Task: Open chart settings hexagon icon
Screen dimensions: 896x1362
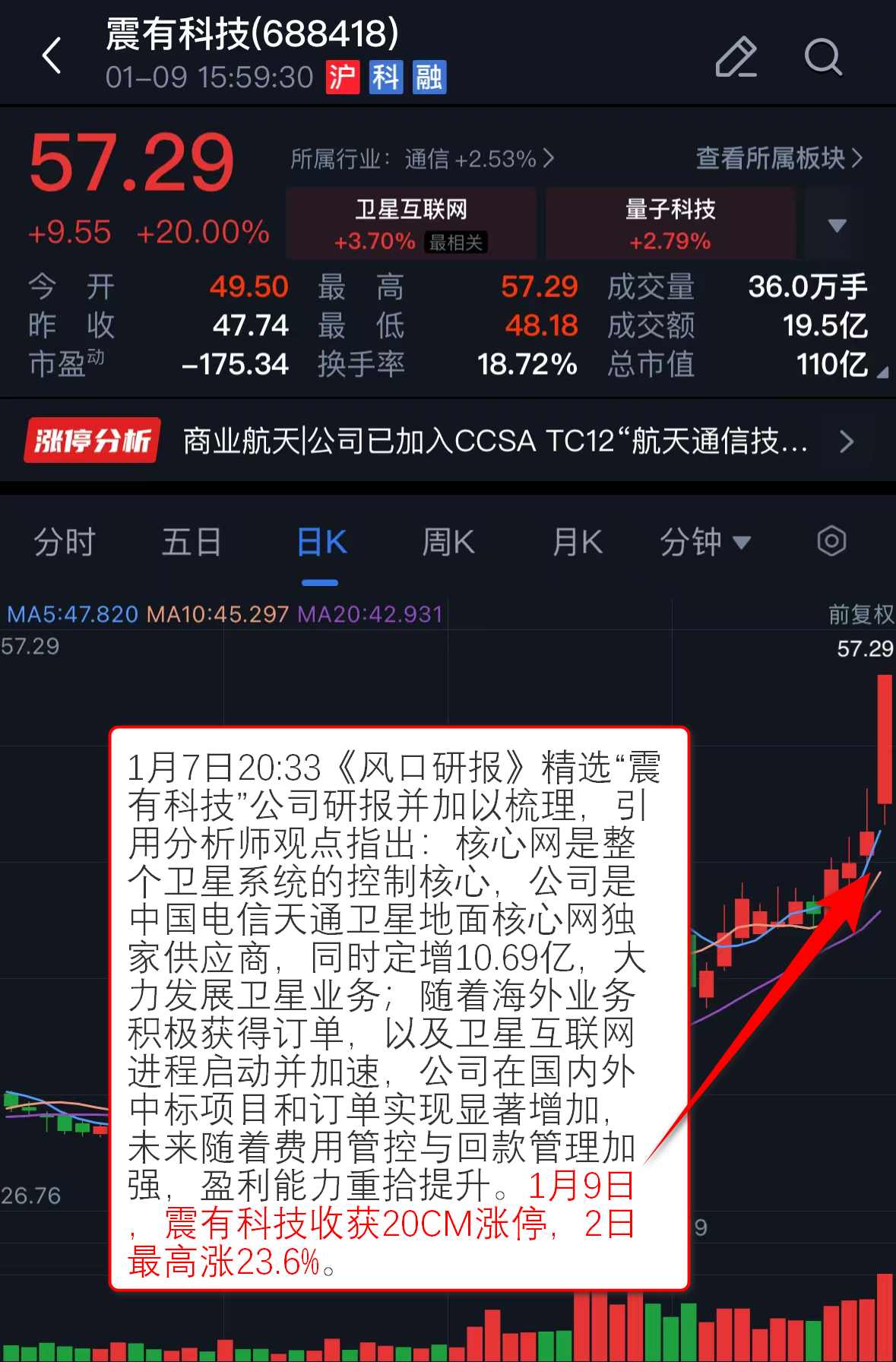Action: 831,542
